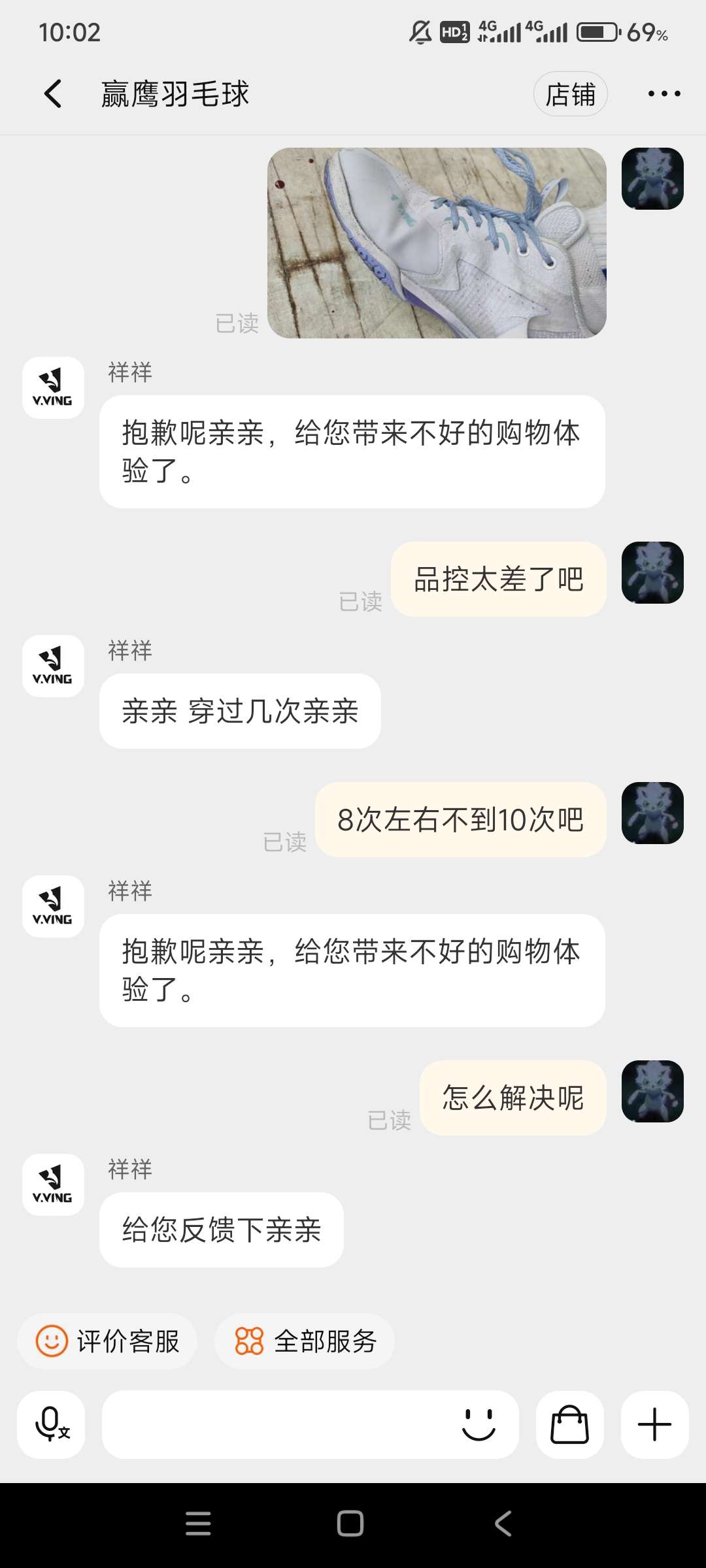
Task: View the sent shoe photo
Action: [x=437, y=243]
